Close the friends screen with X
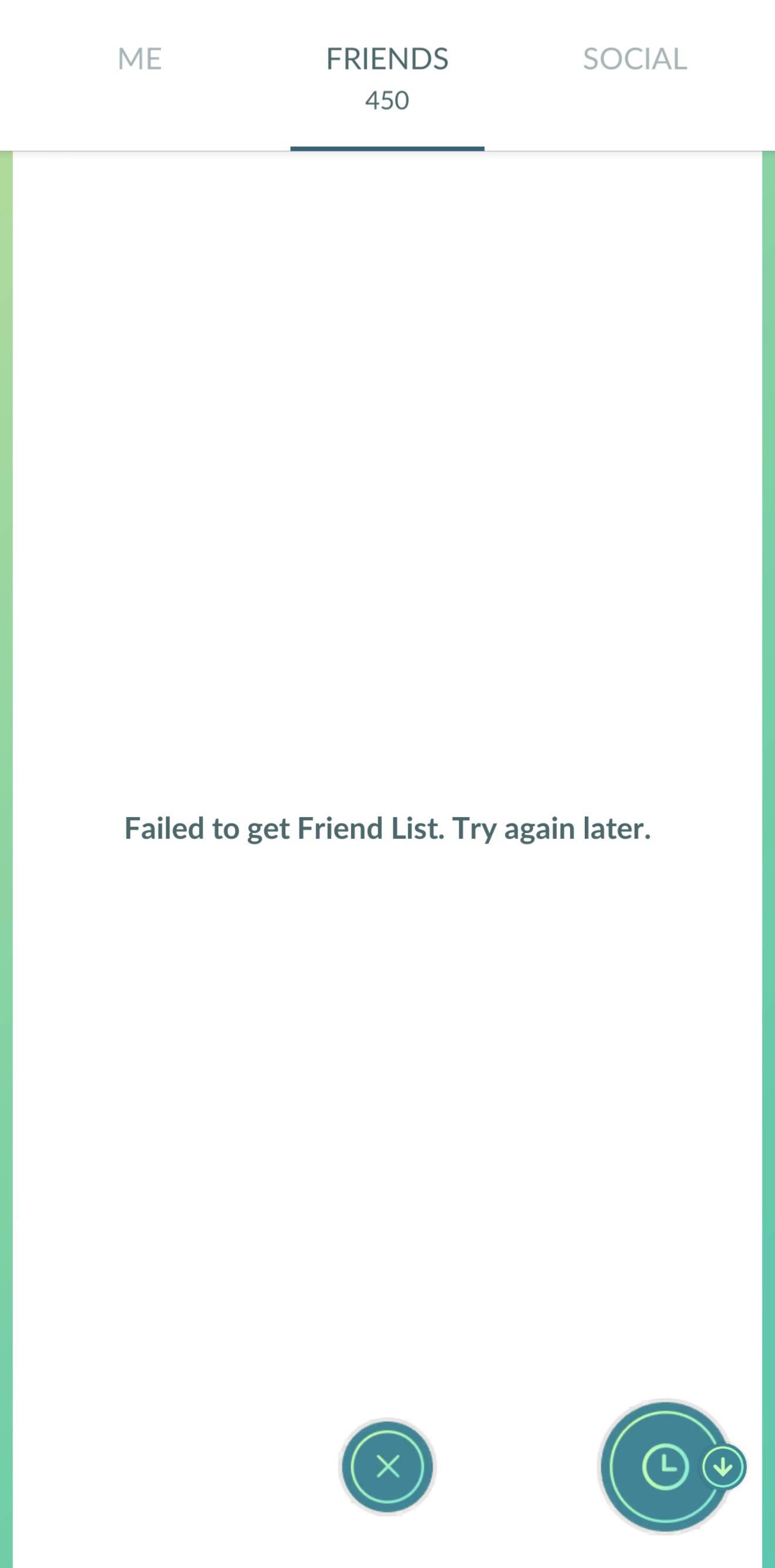Image resolution: width=775 pixels, height=1568 pixels. (x=387, y=1466)
